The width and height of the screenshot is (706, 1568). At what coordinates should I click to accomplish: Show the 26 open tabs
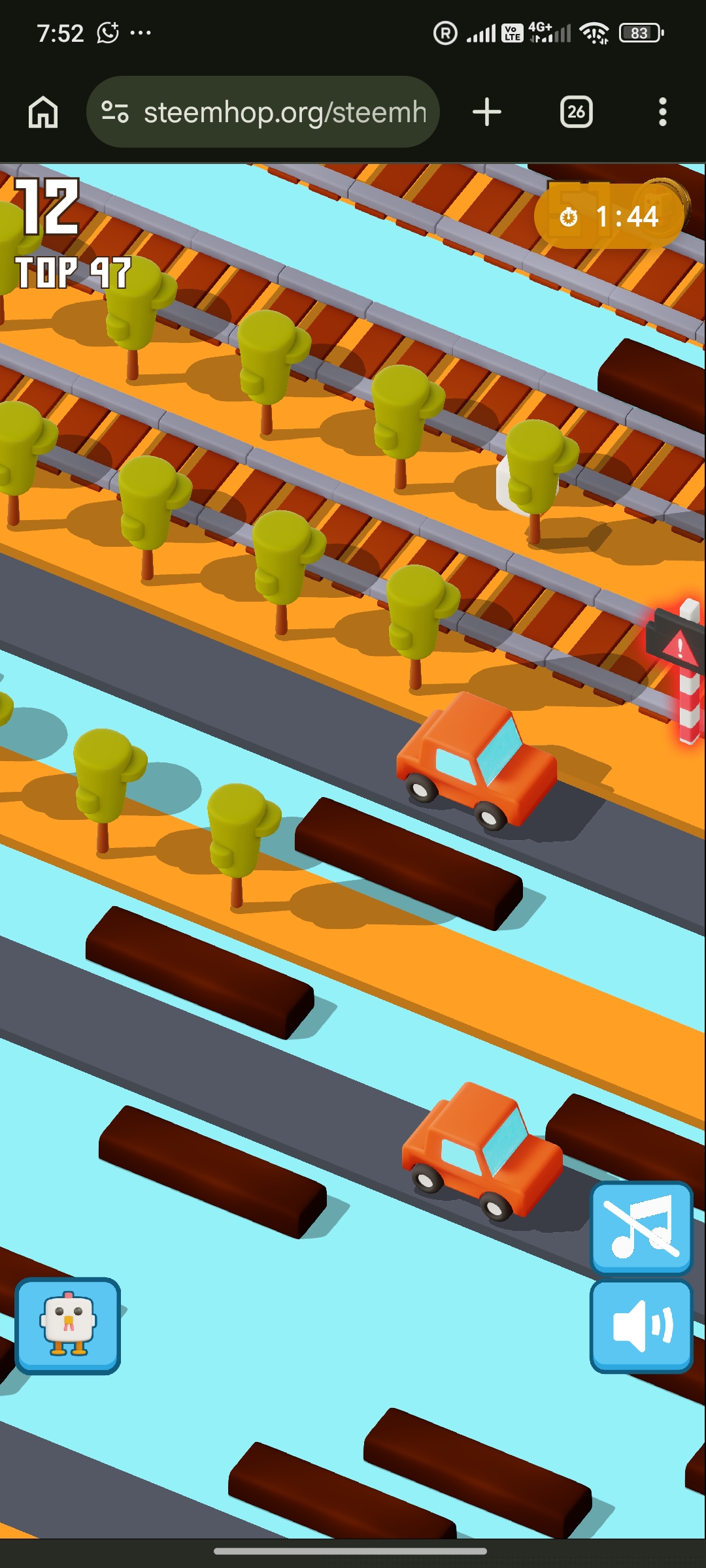577,112
